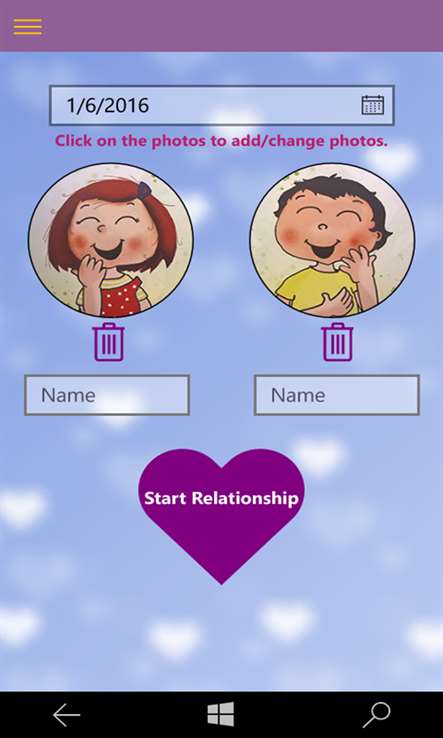Delete the girl's photo with trash icon
443x738 pixels.
click(109, 342)
